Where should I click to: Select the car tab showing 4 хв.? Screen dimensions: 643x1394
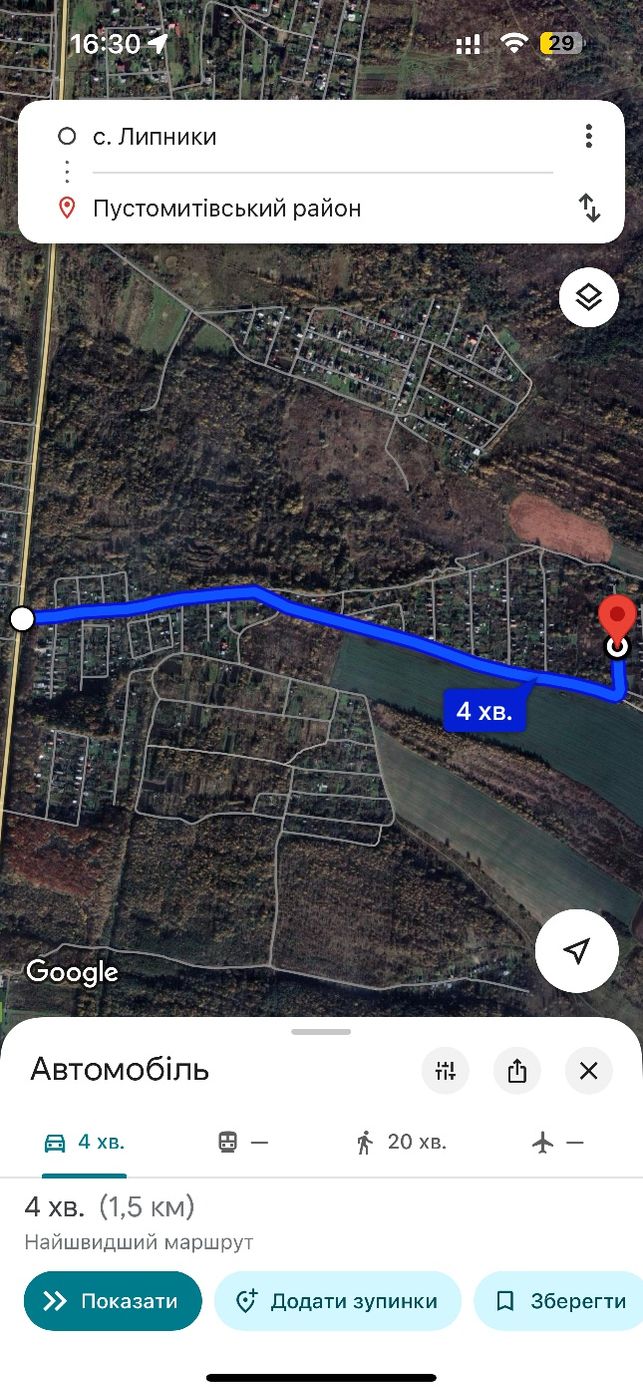click(x=85, y=1142)
